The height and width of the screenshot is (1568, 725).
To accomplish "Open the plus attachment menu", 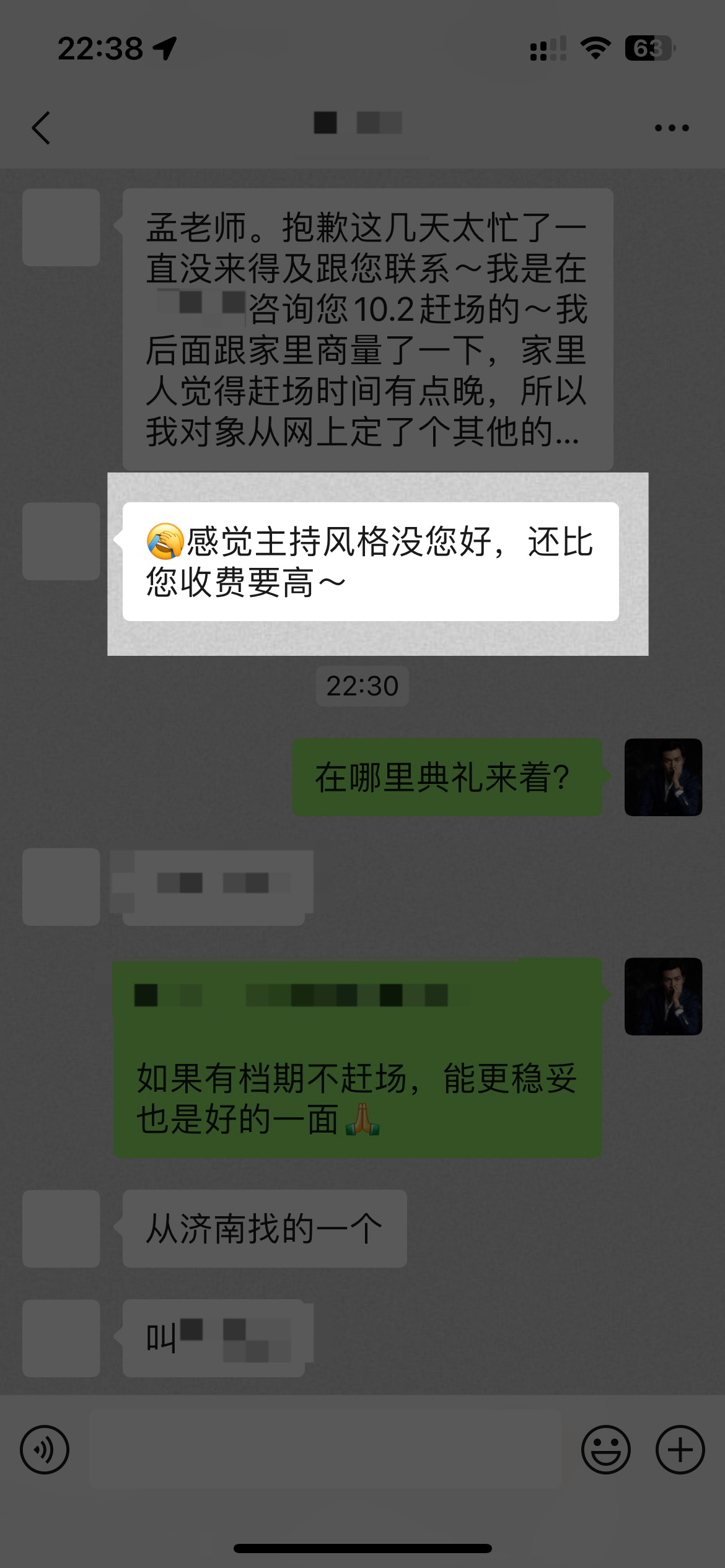I will tap(680, 1450).
